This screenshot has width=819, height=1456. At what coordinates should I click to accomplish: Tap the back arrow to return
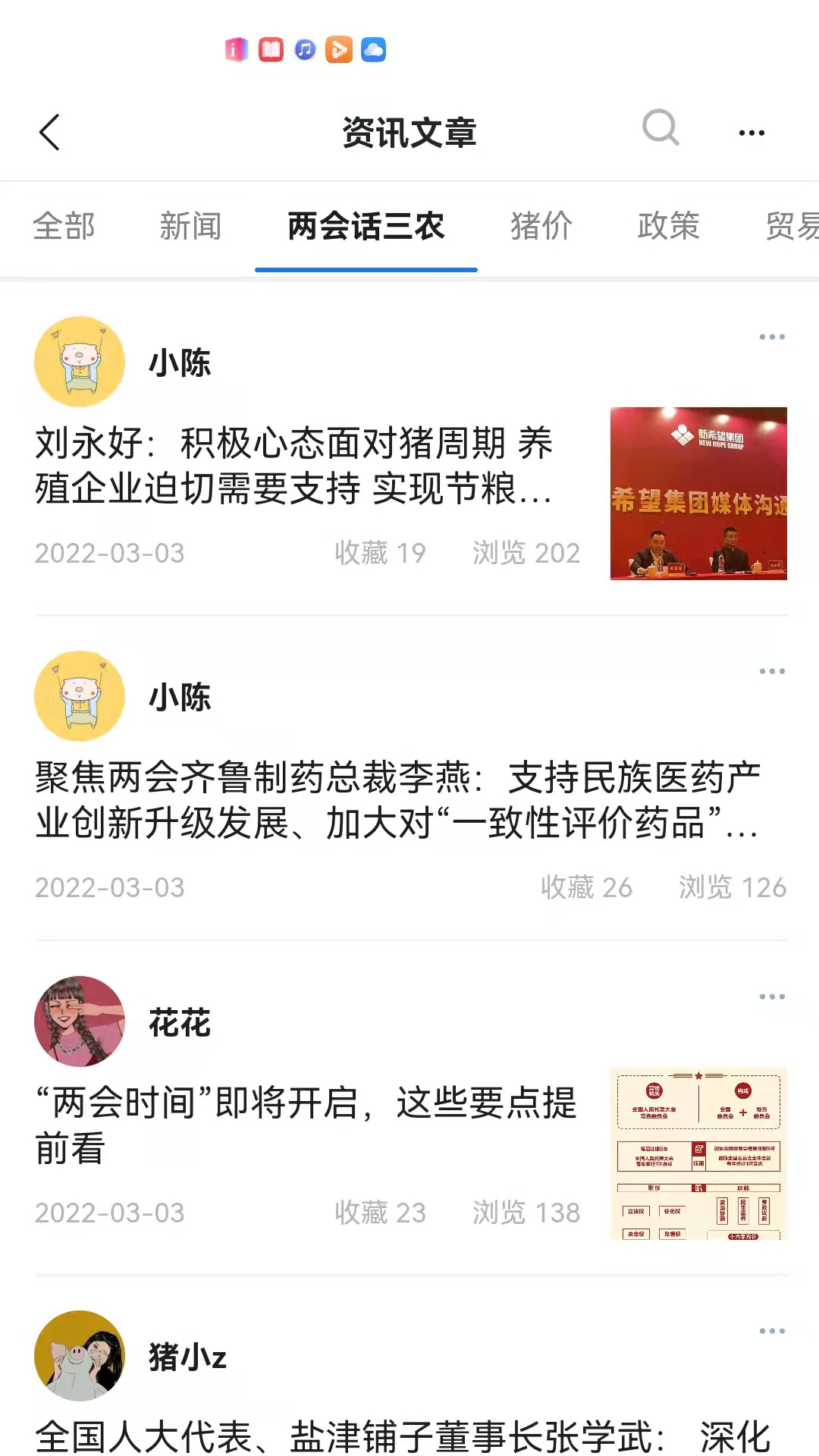coord(50,130)
